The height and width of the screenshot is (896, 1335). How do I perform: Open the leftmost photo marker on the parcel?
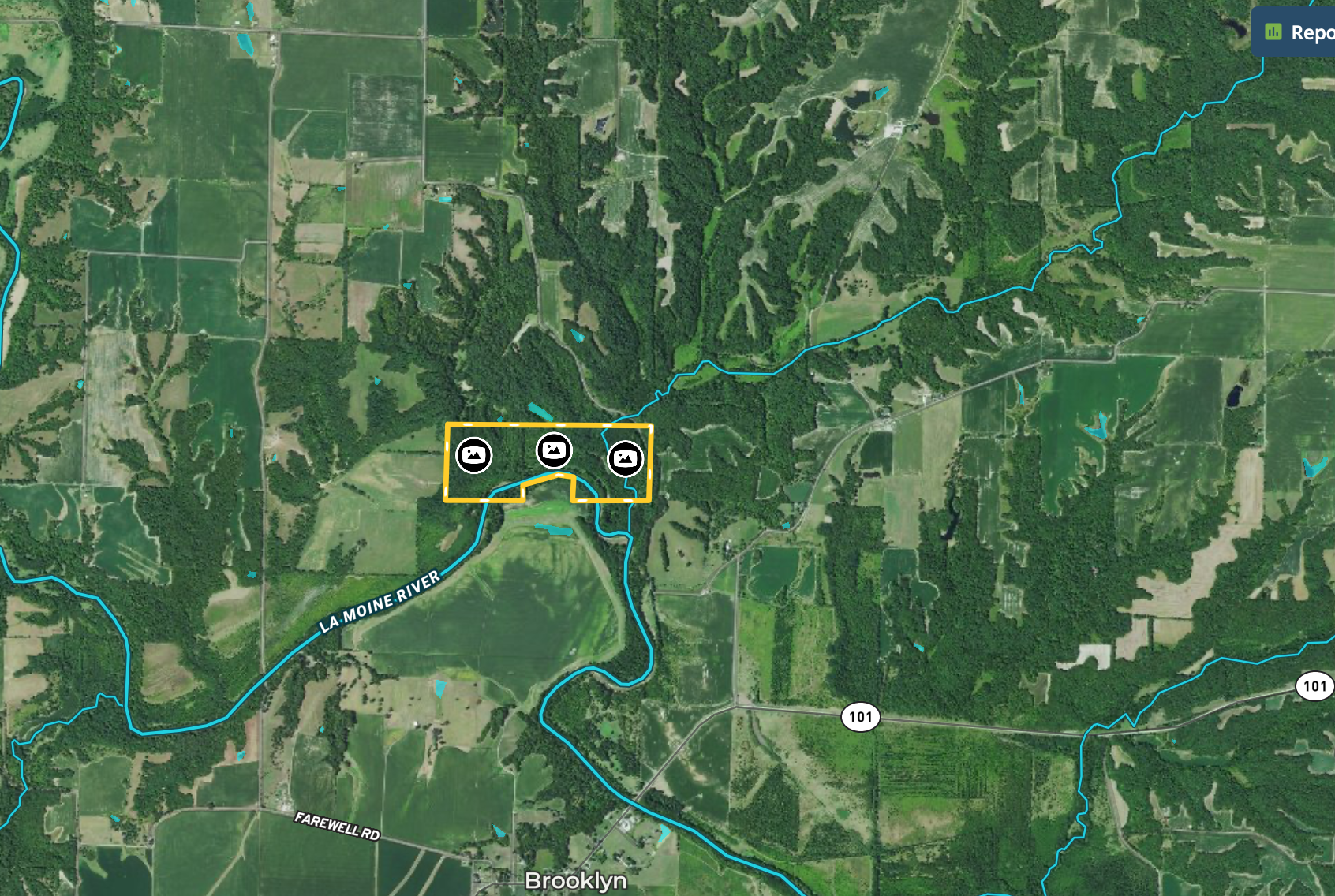pyautogui.click(x=474, y=455)
